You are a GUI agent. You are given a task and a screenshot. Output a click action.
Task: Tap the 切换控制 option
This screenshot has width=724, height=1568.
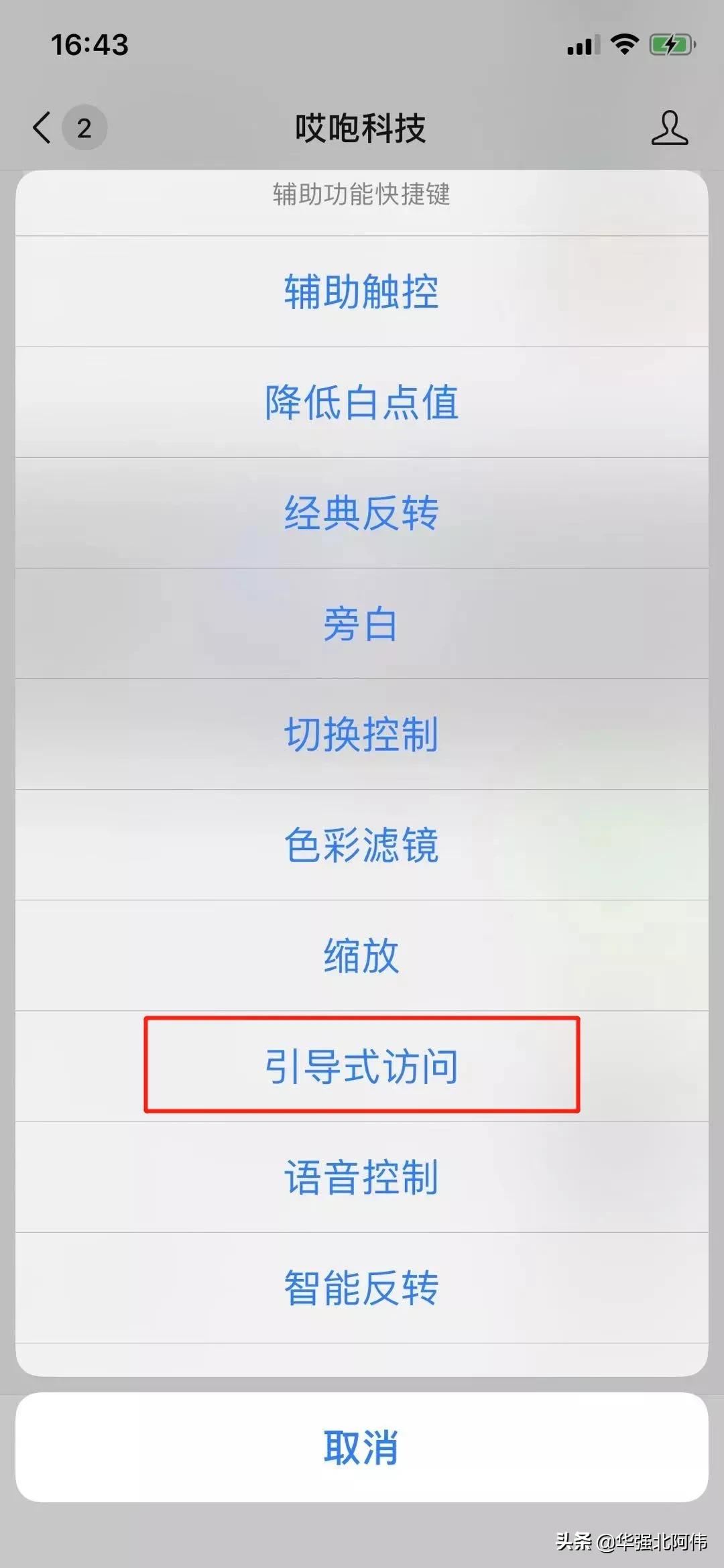tap(361, 734)
